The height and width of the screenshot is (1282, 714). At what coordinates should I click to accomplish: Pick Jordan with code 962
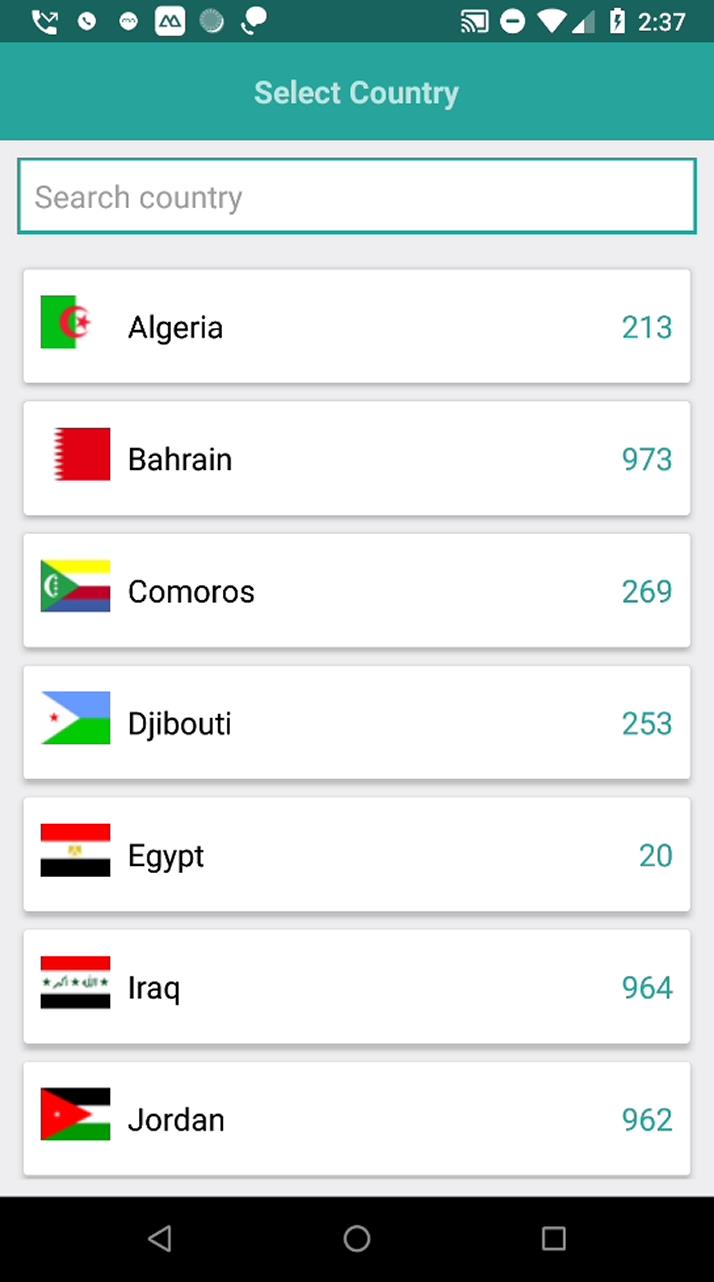357,1118
